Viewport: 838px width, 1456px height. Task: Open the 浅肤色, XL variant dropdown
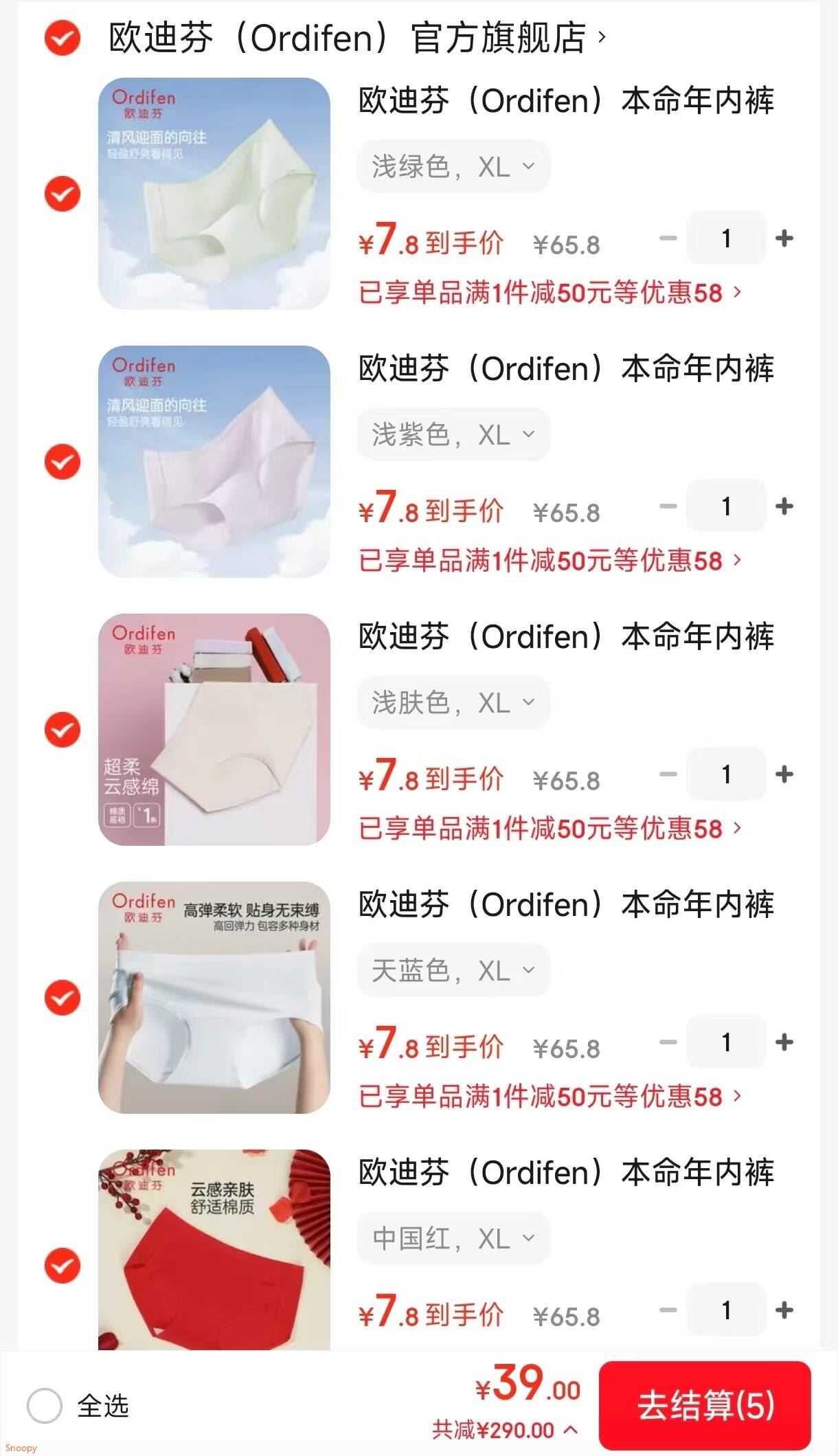coord(453,702)
